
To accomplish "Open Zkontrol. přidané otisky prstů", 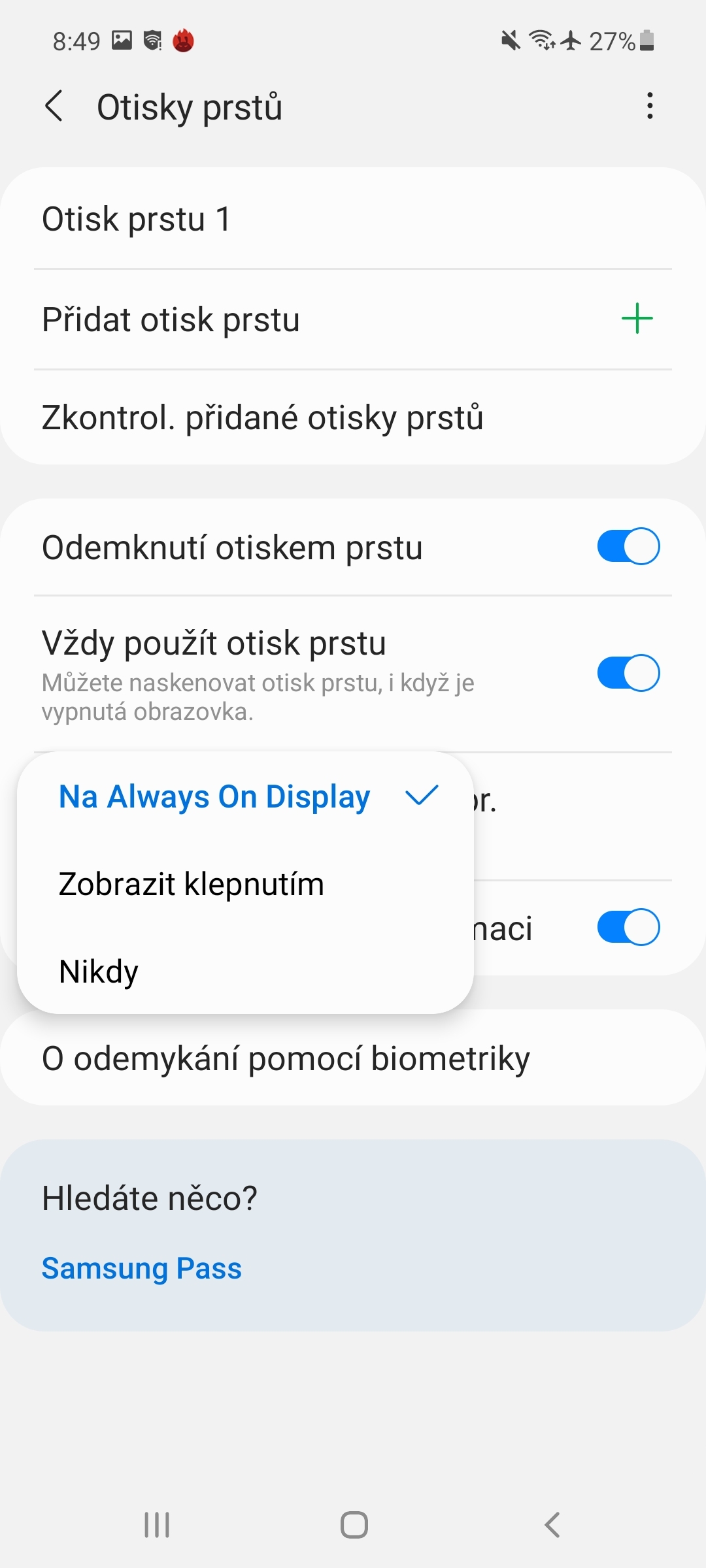I will [353, 418].
